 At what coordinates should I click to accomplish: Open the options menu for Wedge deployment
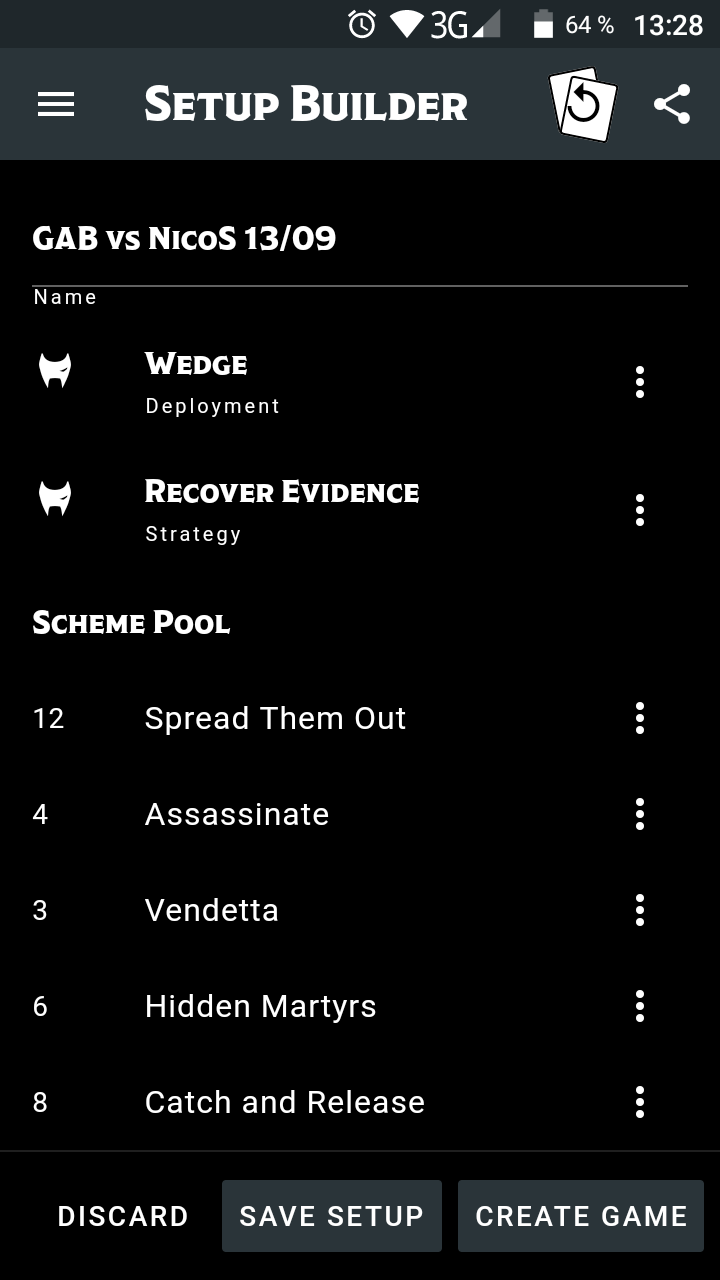[x=639, y=382]
